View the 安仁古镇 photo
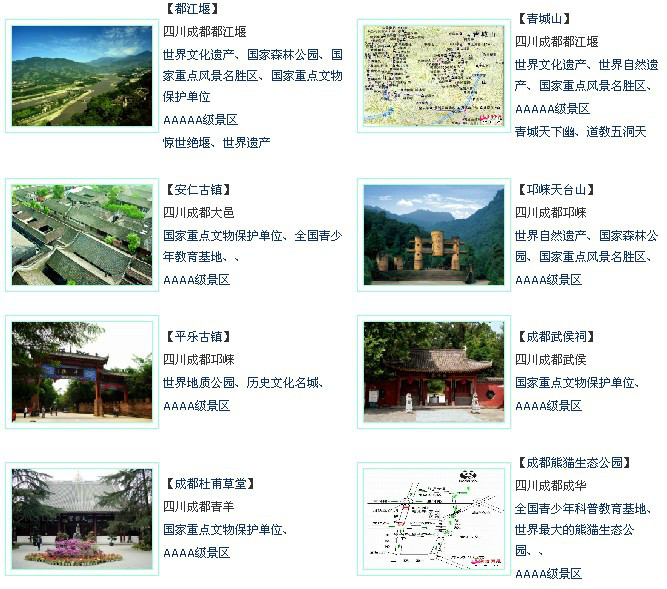Screen dimensions: 667x589 point(81,235)
